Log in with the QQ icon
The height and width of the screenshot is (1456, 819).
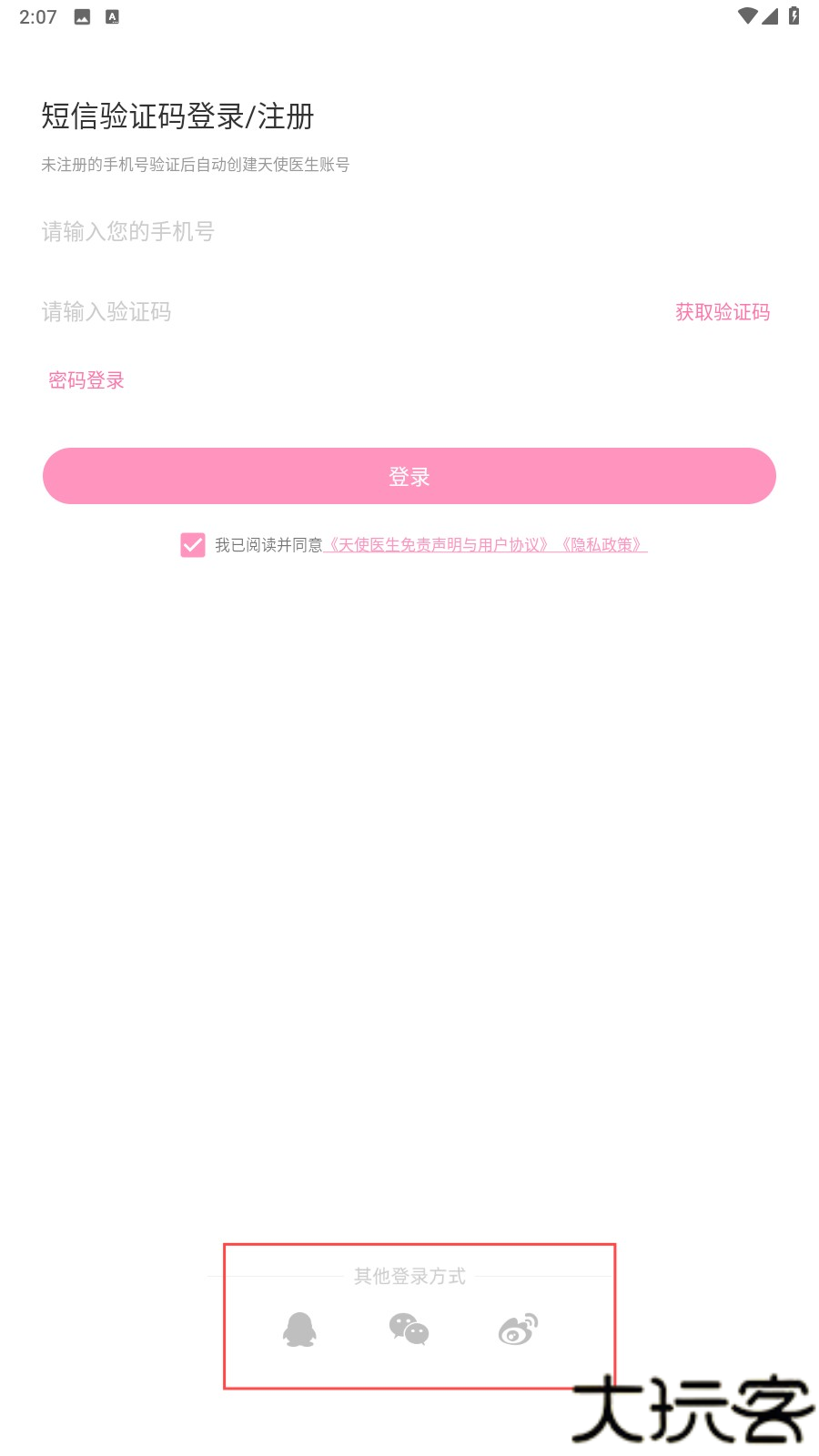pyautogui.click(x=299, y=1330)
